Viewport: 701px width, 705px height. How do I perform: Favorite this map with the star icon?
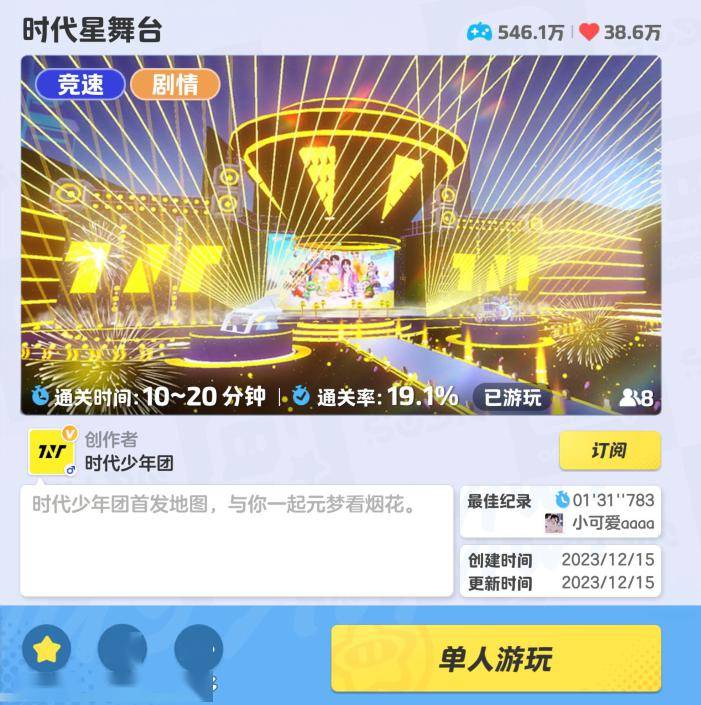[x=46, y=651]
